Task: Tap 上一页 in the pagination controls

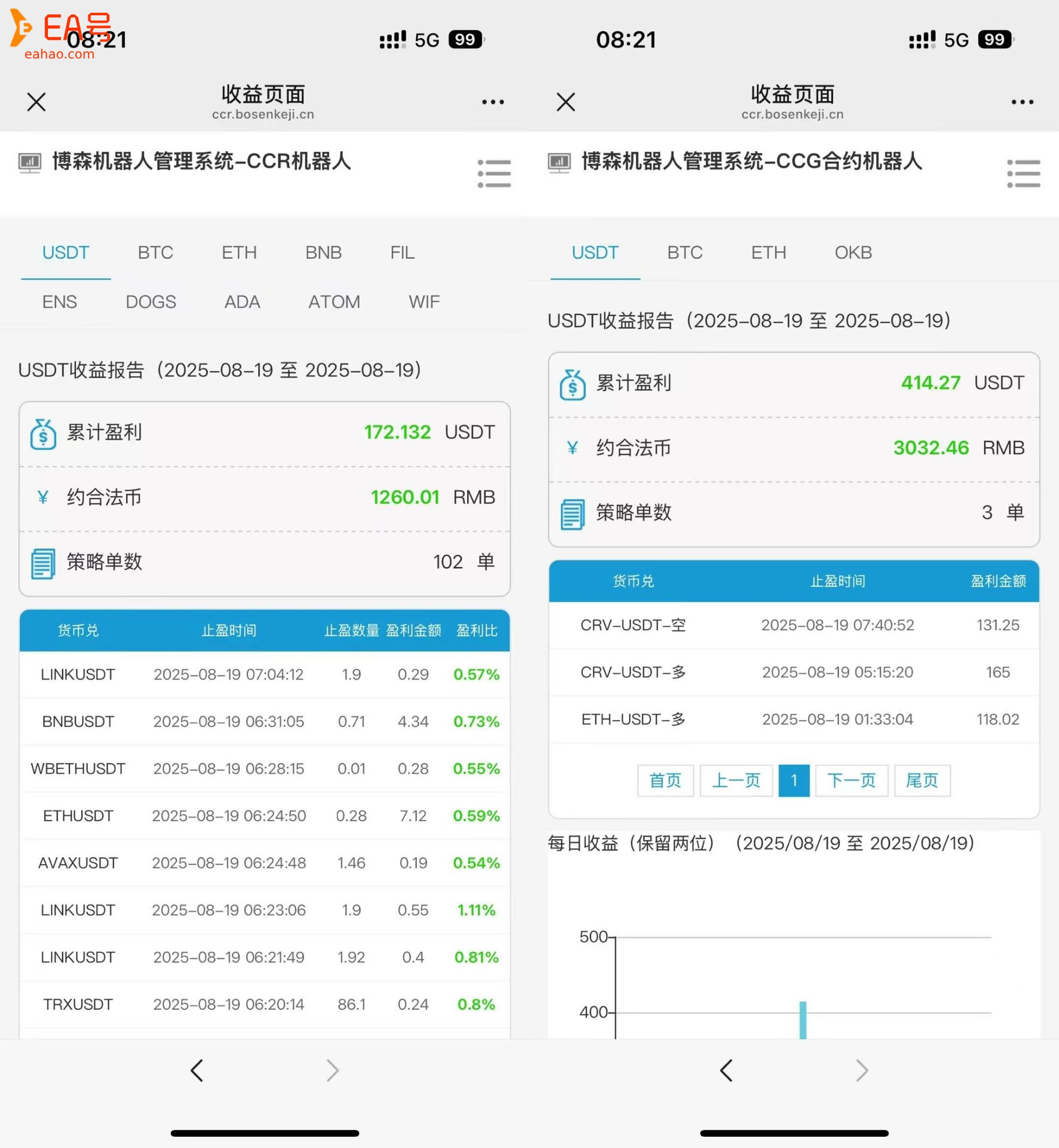Action: [736, 780]
